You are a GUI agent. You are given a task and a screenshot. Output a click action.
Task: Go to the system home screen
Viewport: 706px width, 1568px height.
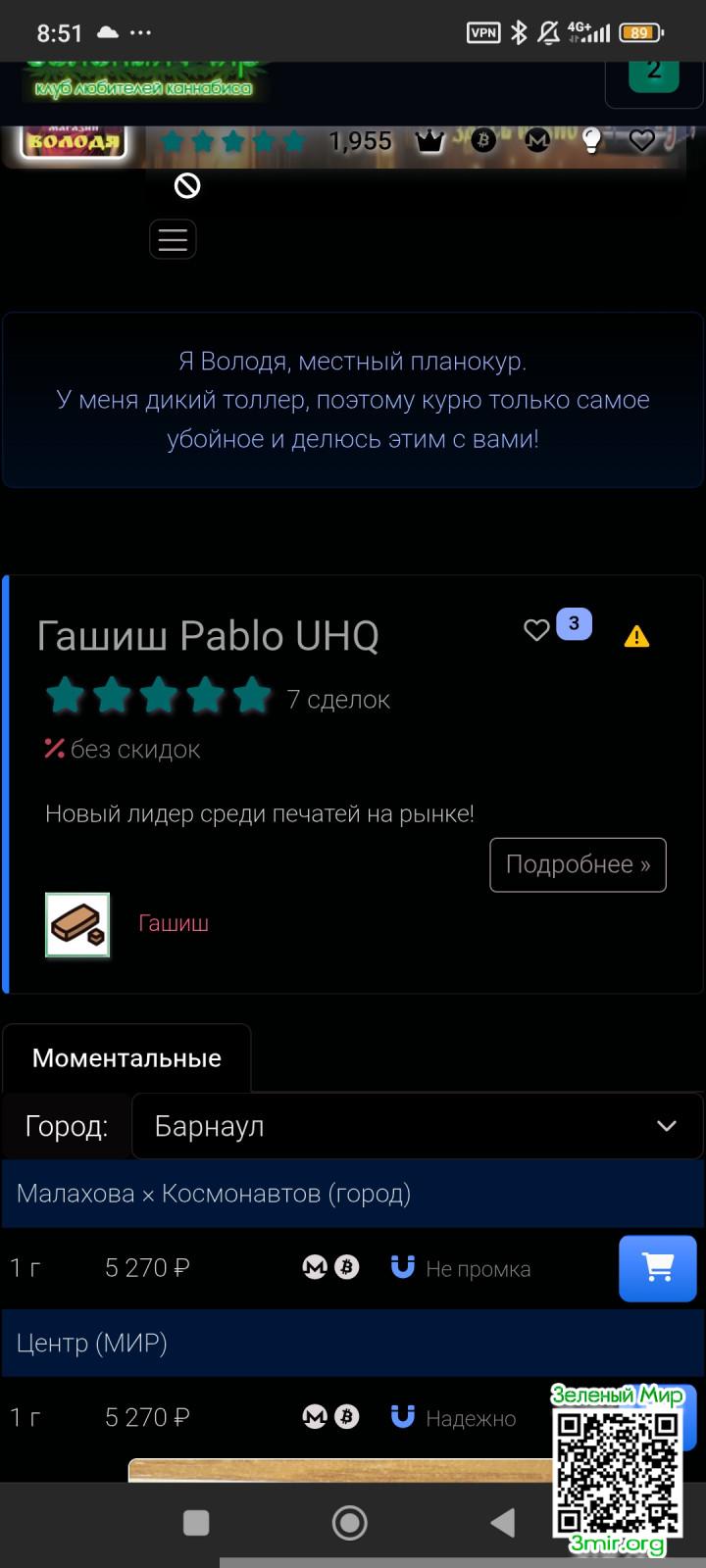click(x=350, y=1522)
